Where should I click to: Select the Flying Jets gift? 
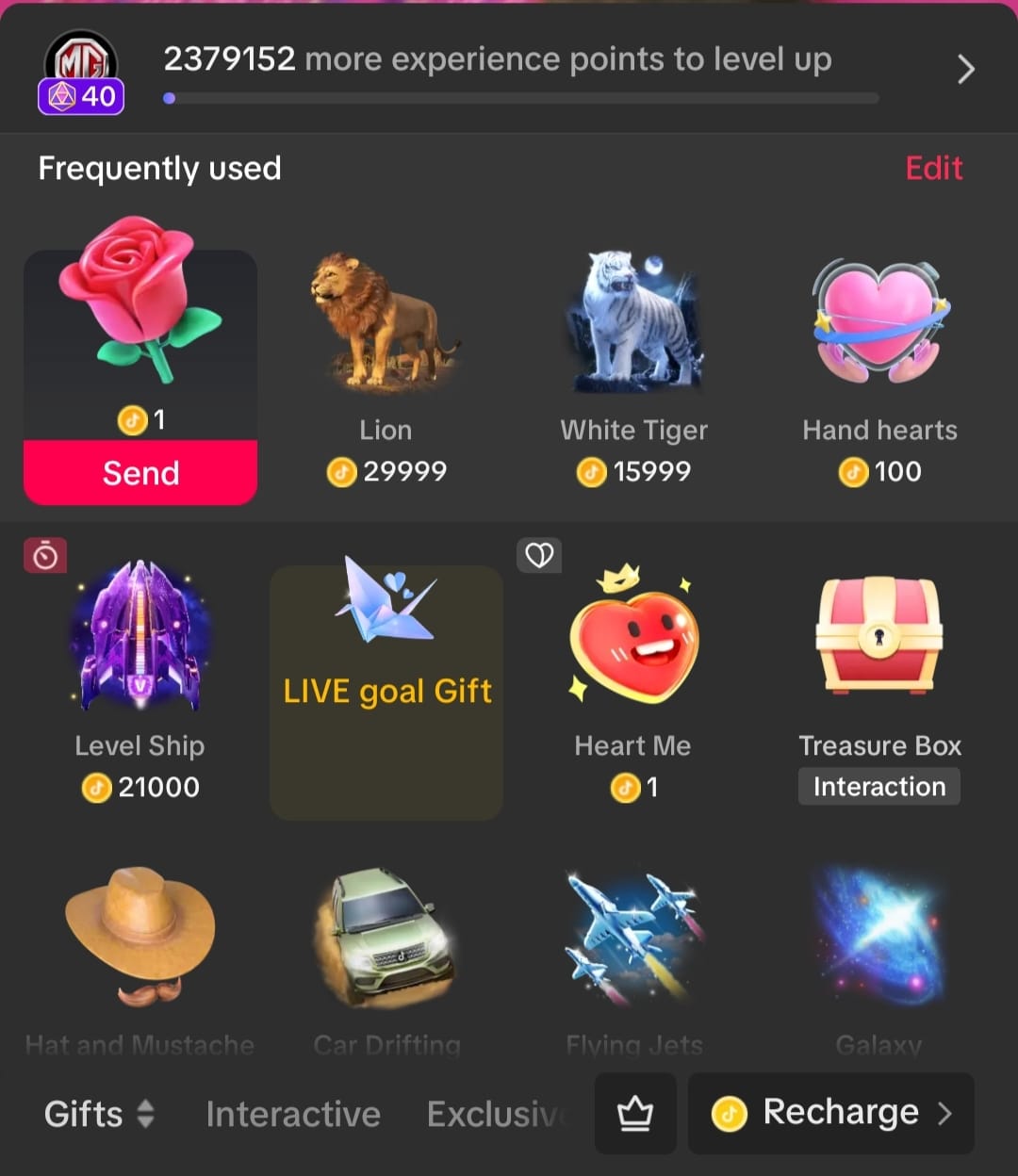633,952
